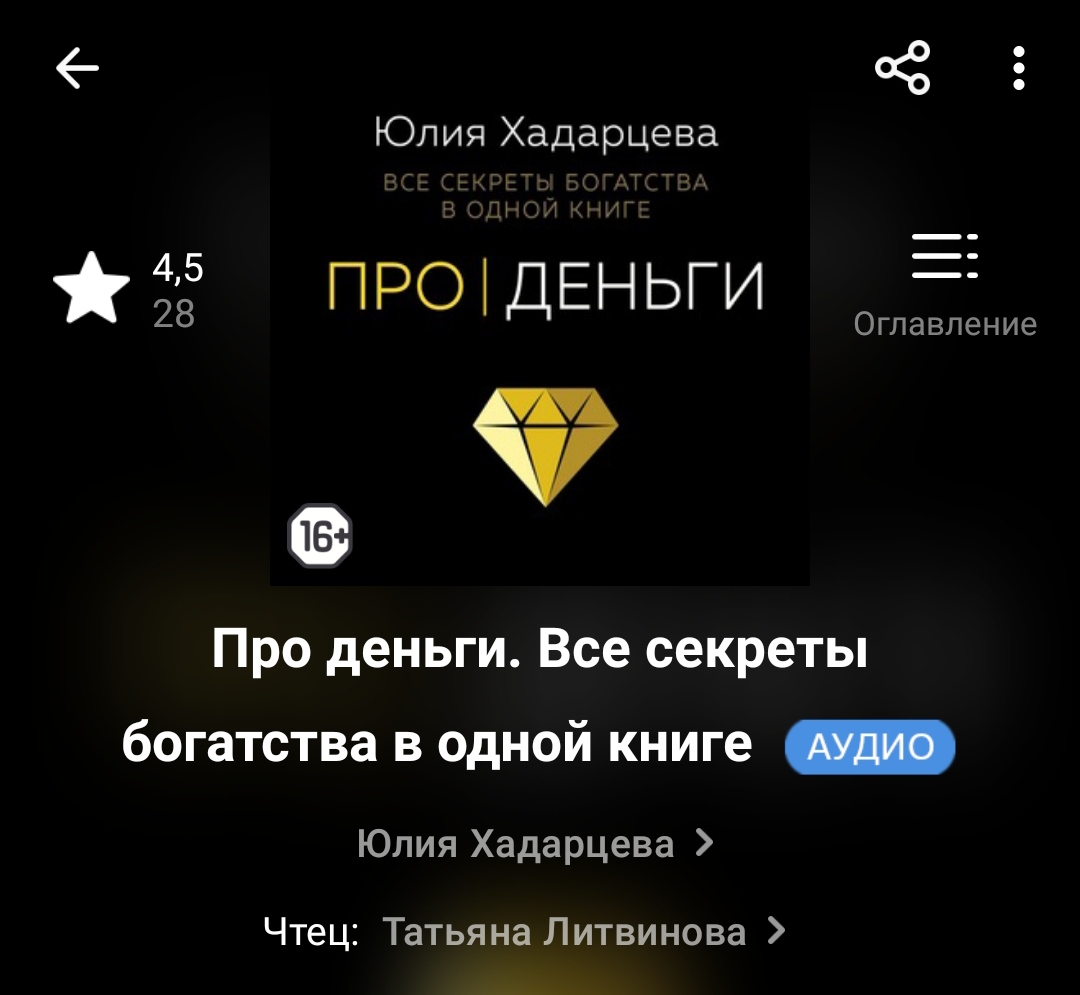1080x995 pixels.
Task: Open narrator Татьяна Литвинова's page
Action: 582,932
